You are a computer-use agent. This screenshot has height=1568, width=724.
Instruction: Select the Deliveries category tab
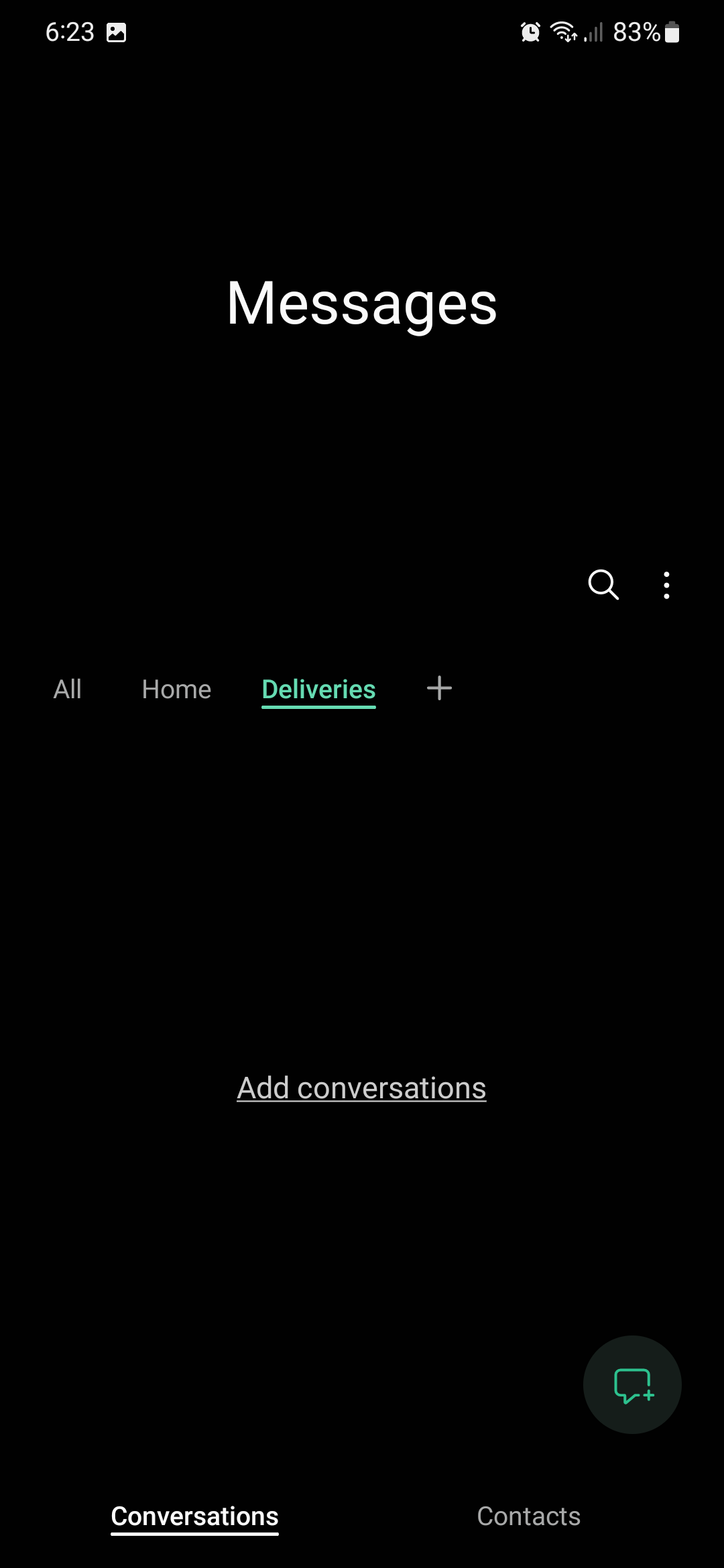(318, 689)
